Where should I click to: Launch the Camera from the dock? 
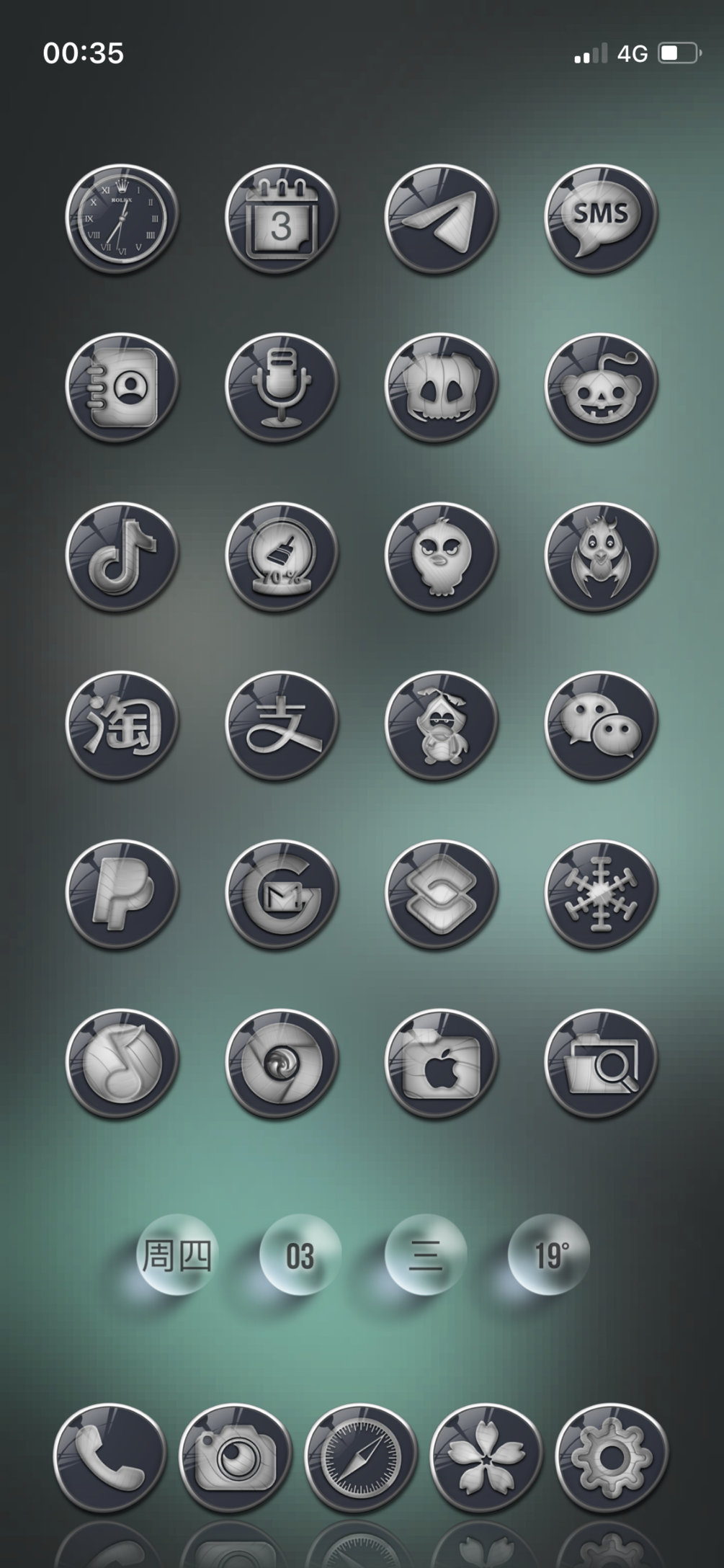235,1457
